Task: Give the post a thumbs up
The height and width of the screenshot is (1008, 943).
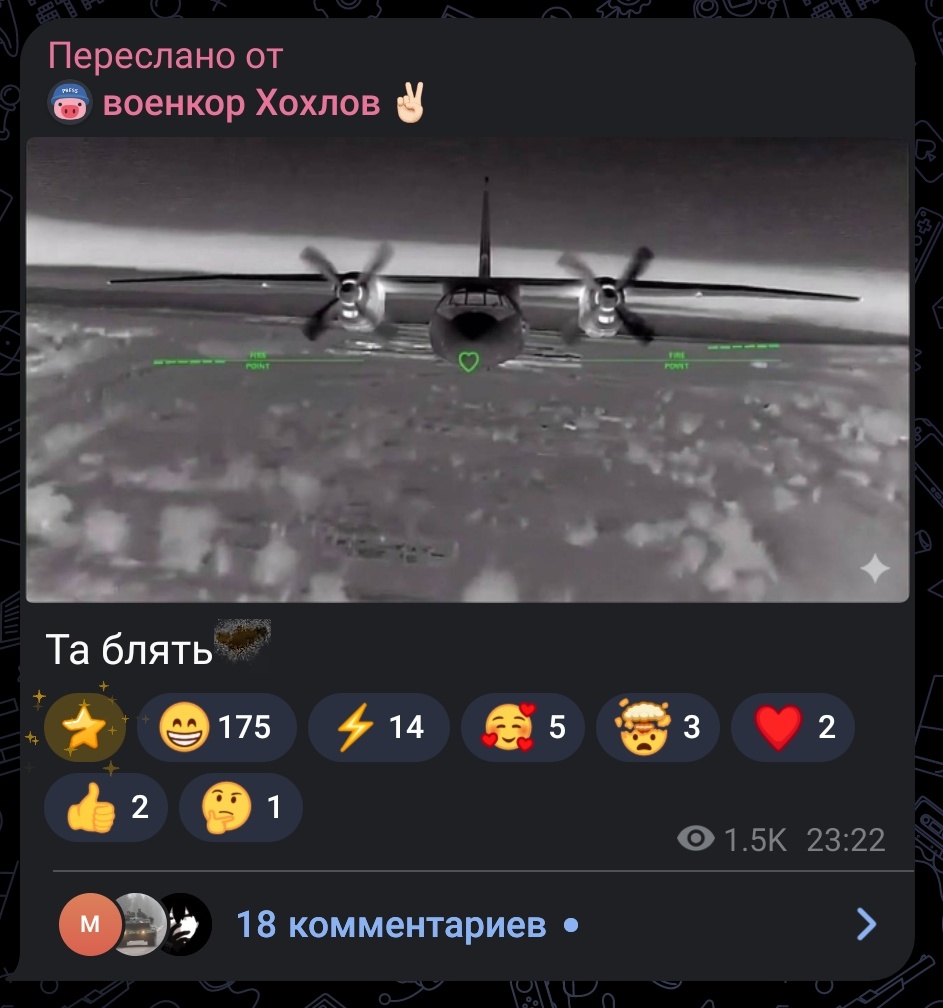Action: [106, 807]
